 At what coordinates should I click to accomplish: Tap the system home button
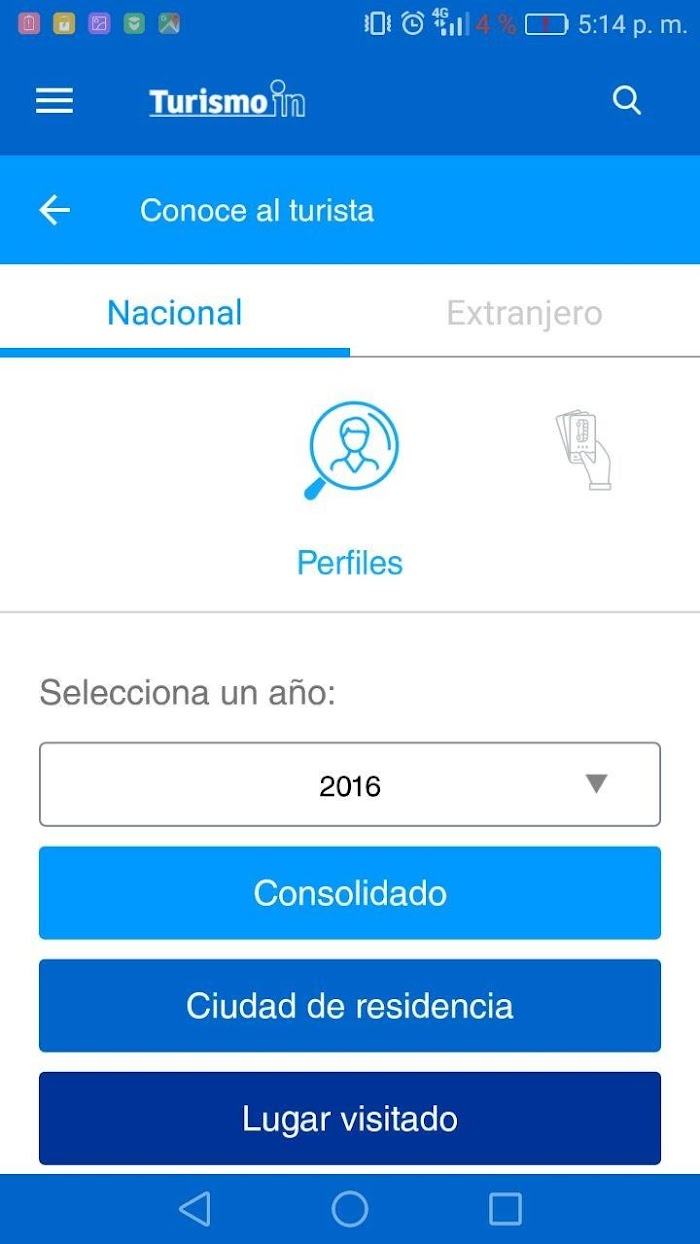[x=350, y=1209]
